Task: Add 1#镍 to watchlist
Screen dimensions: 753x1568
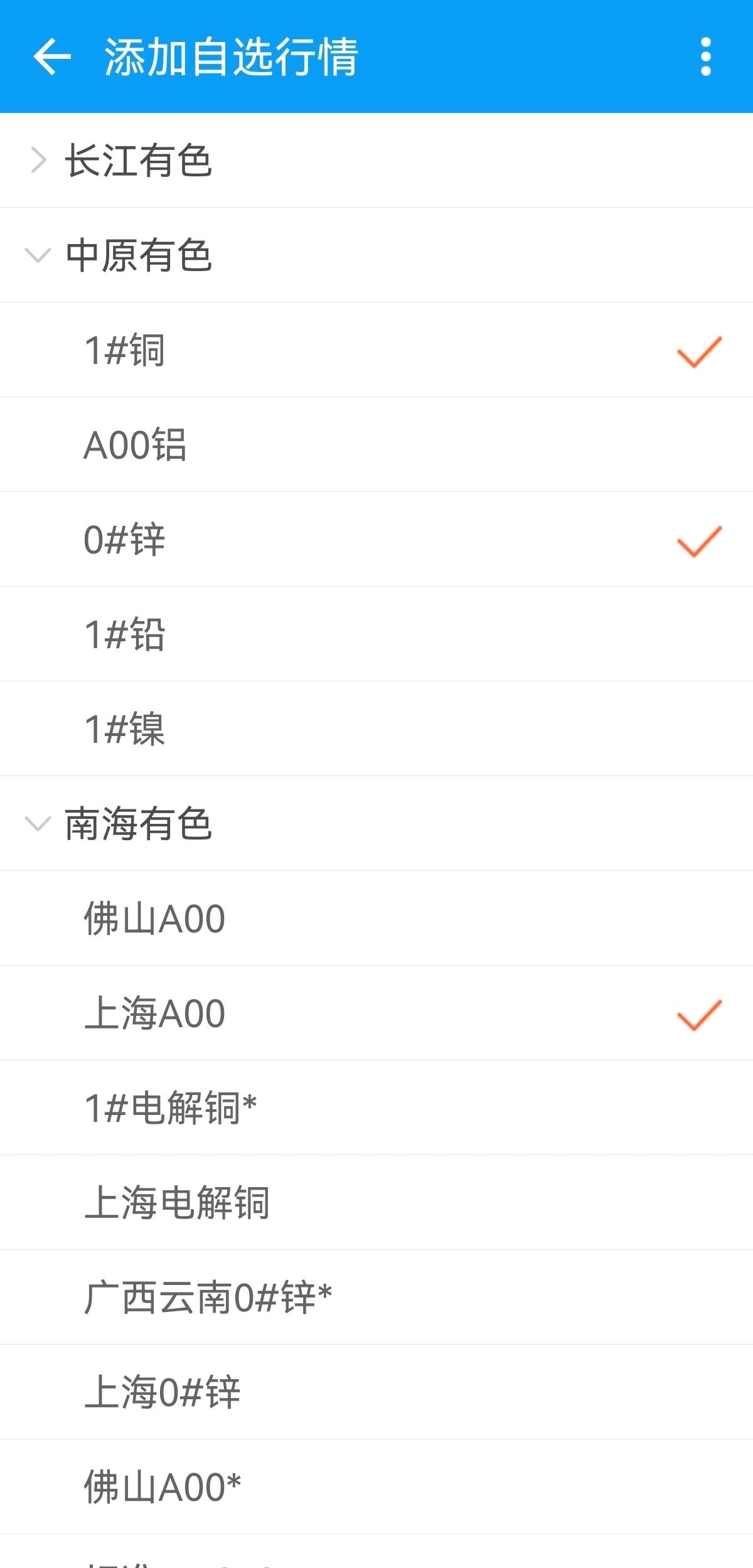Action: point(376,729)
